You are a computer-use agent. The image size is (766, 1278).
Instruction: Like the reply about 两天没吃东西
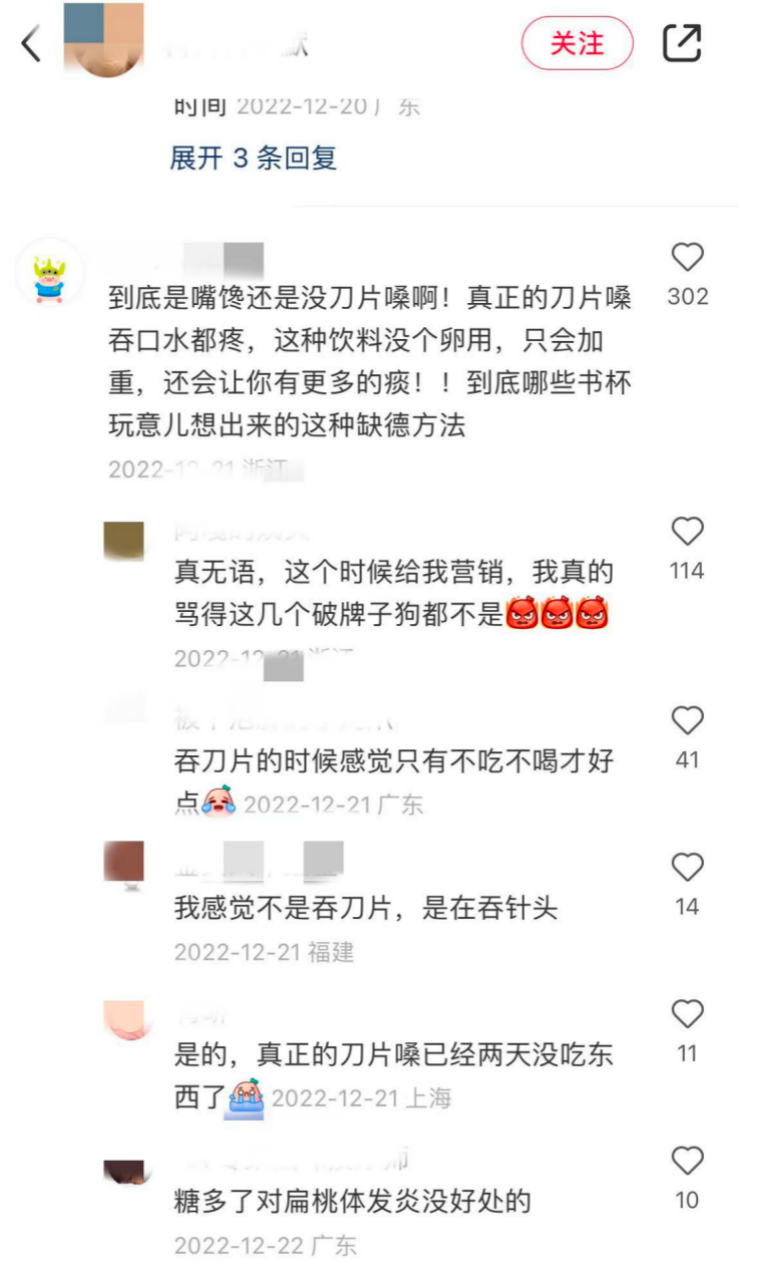tap(687, 1015)
